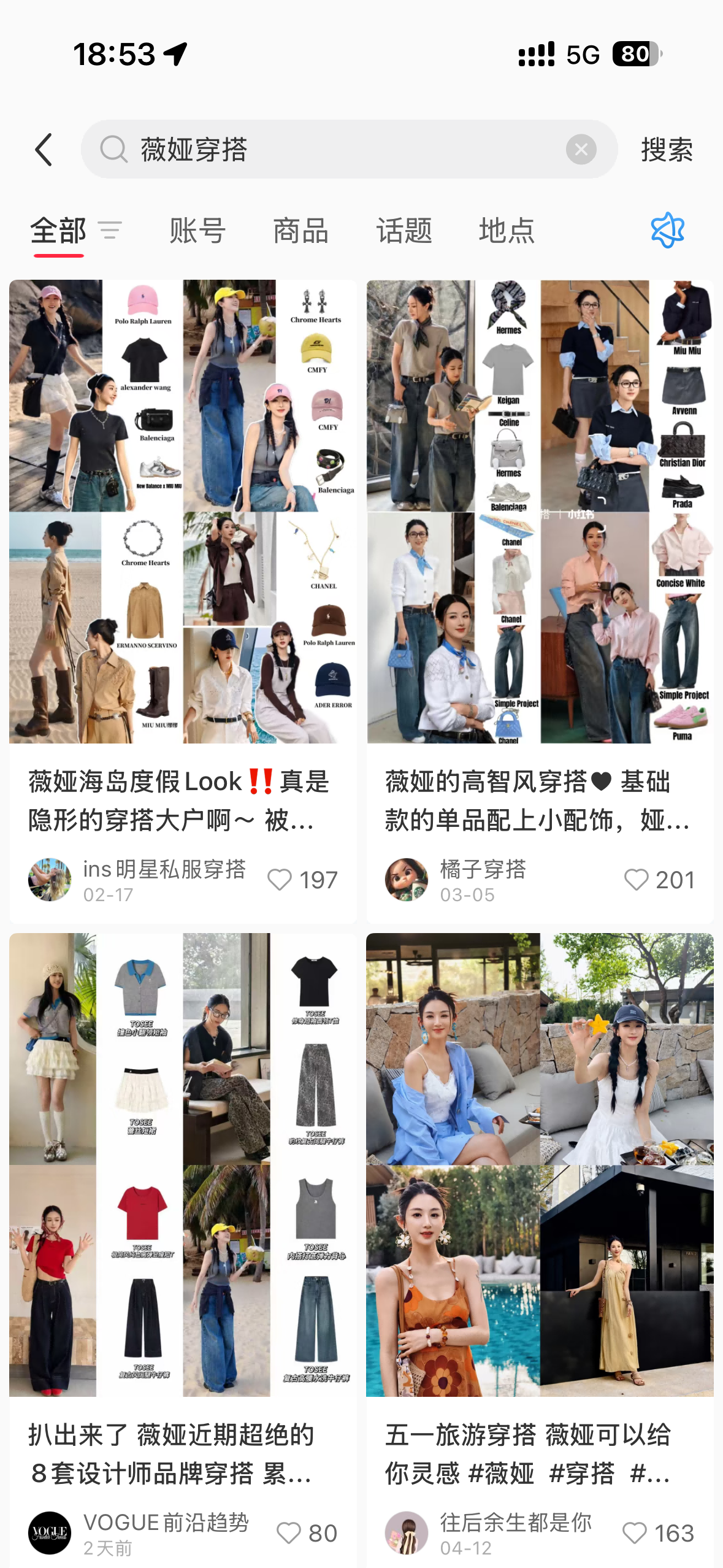Switch to the 话题 tab

(404, 231)
